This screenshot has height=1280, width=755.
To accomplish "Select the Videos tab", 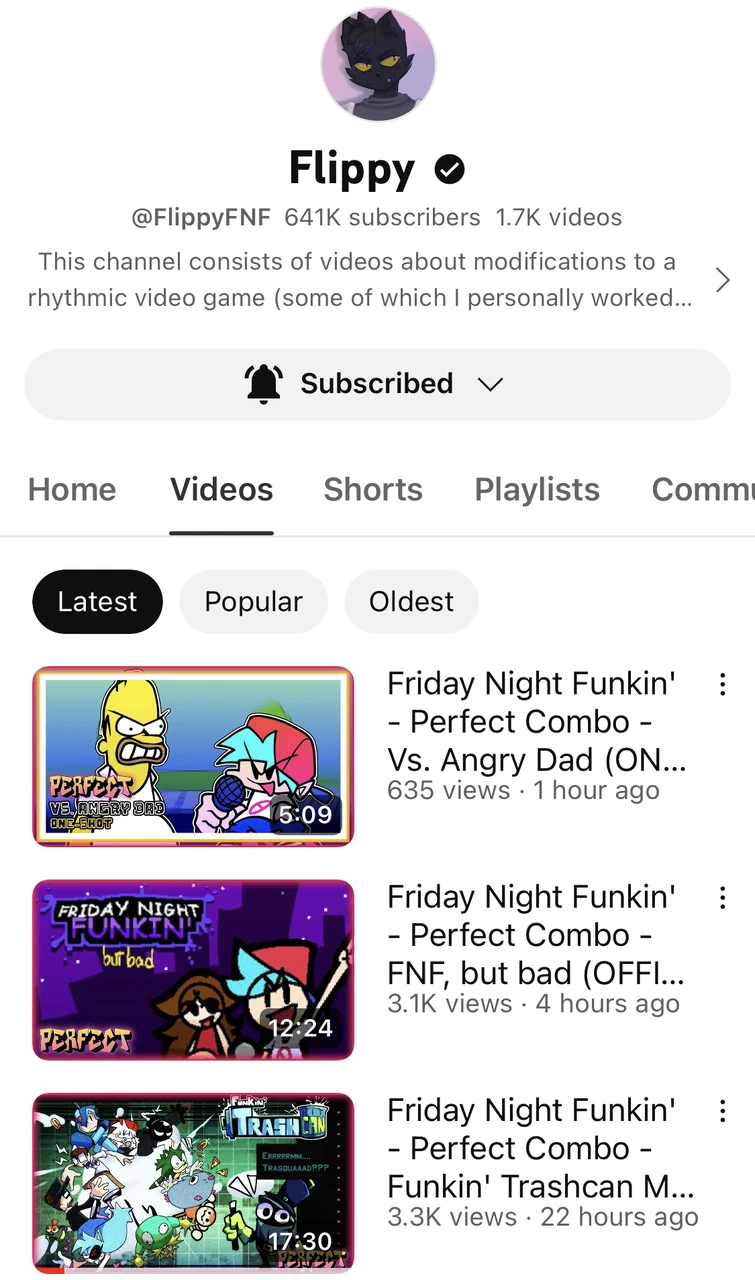I will coord(221,489).
